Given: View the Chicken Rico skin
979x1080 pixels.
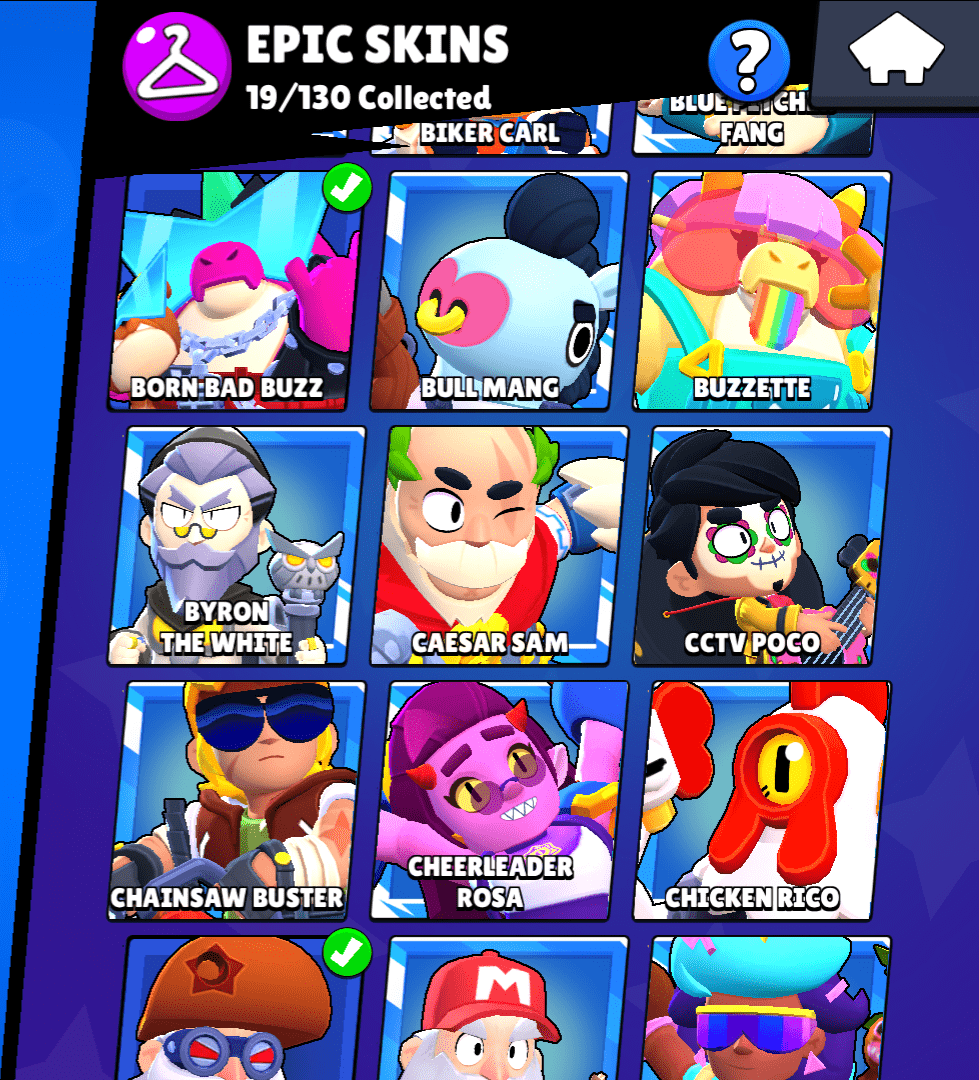Looking at the screenshot, I should [762, 800].
